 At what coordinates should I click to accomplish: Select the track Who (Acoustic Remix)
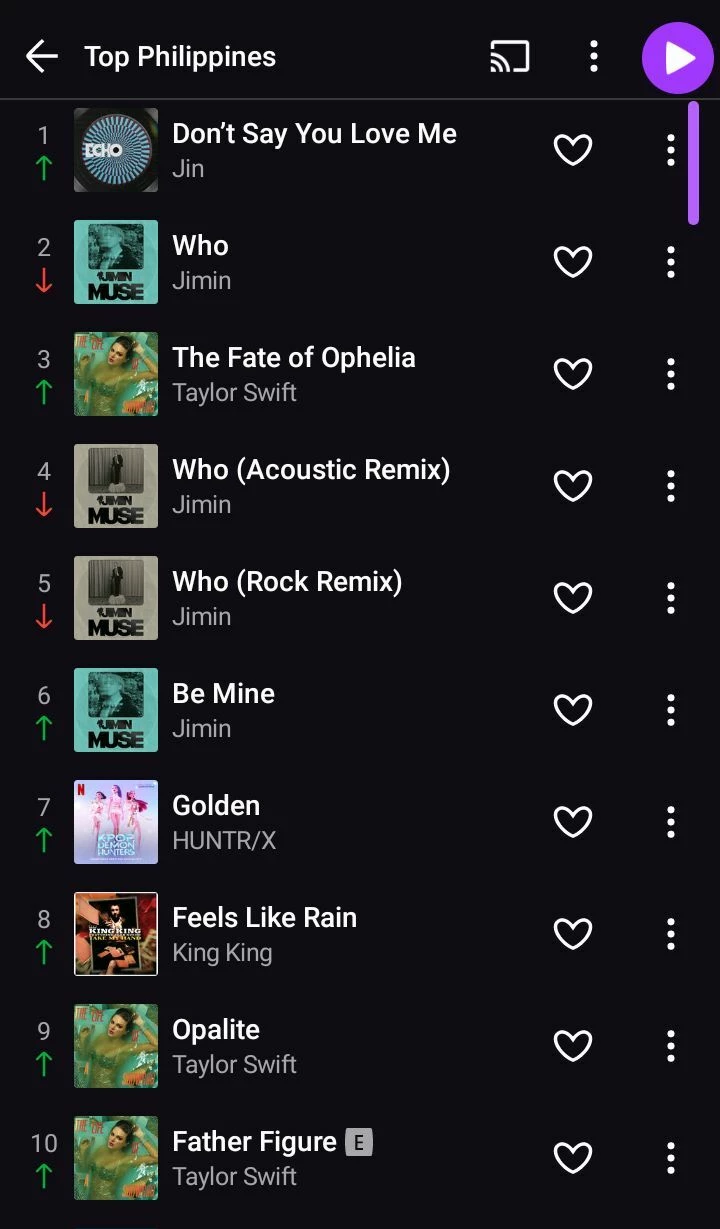click(x=311, y=485)
